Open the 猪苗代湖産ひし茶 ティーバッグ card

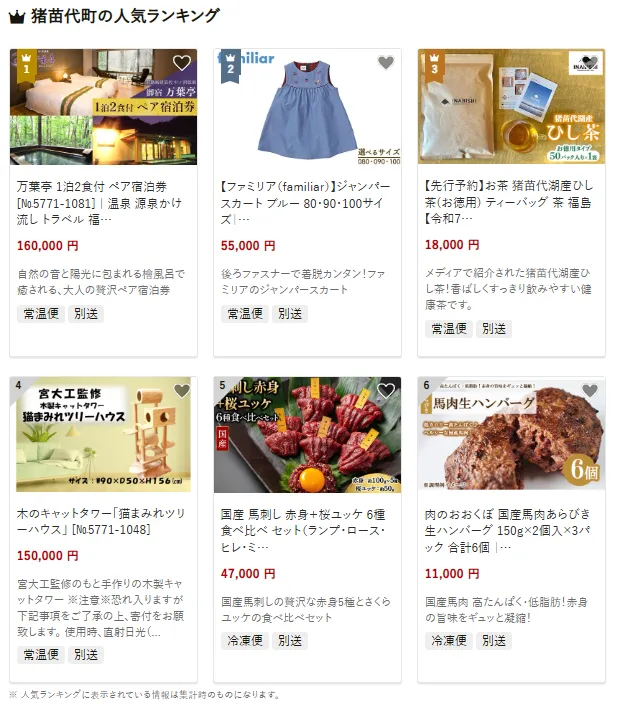point(511,202)
